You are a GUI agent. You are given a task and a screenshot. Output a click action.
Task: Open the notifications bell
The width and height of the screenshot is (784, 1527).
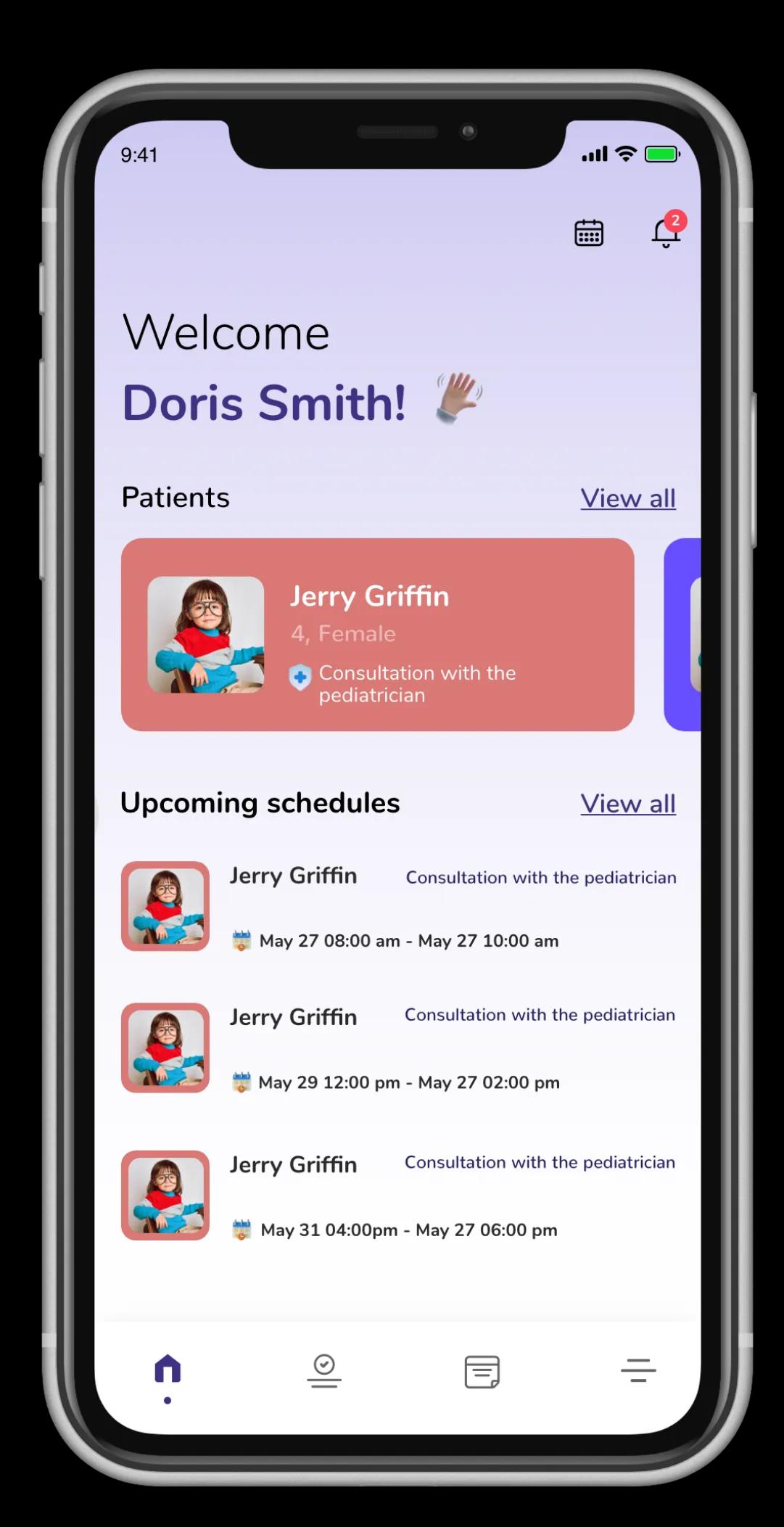point(667,231)
